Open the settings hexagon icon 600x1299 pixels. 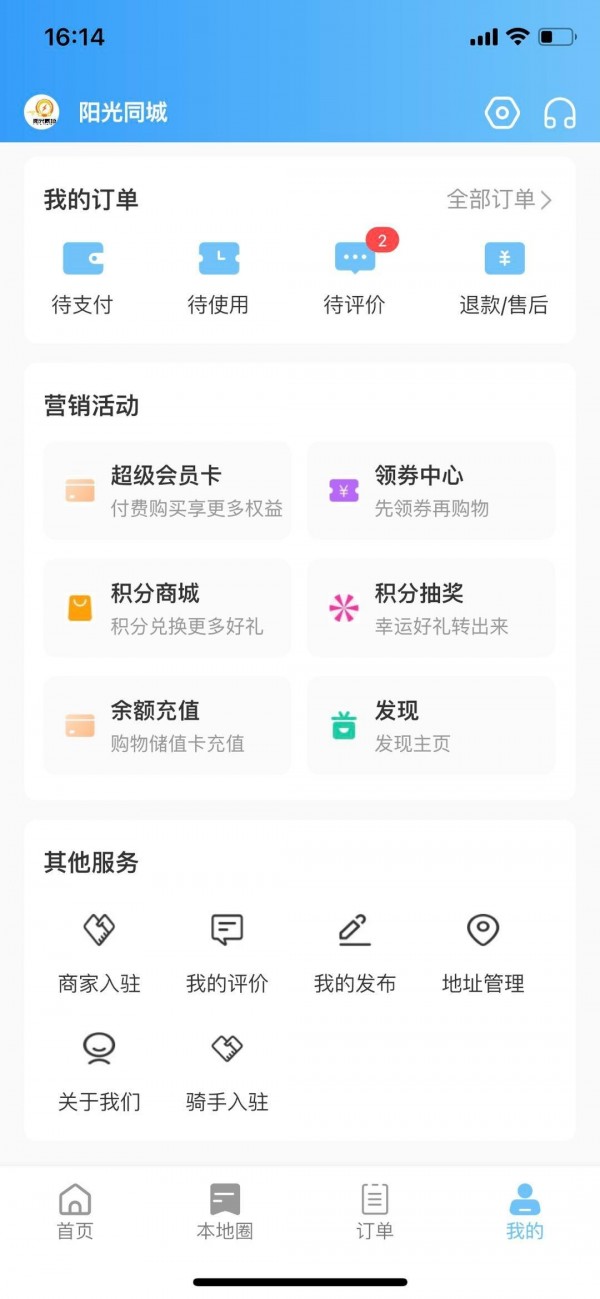pyautogui.click(x=502, y=113)
